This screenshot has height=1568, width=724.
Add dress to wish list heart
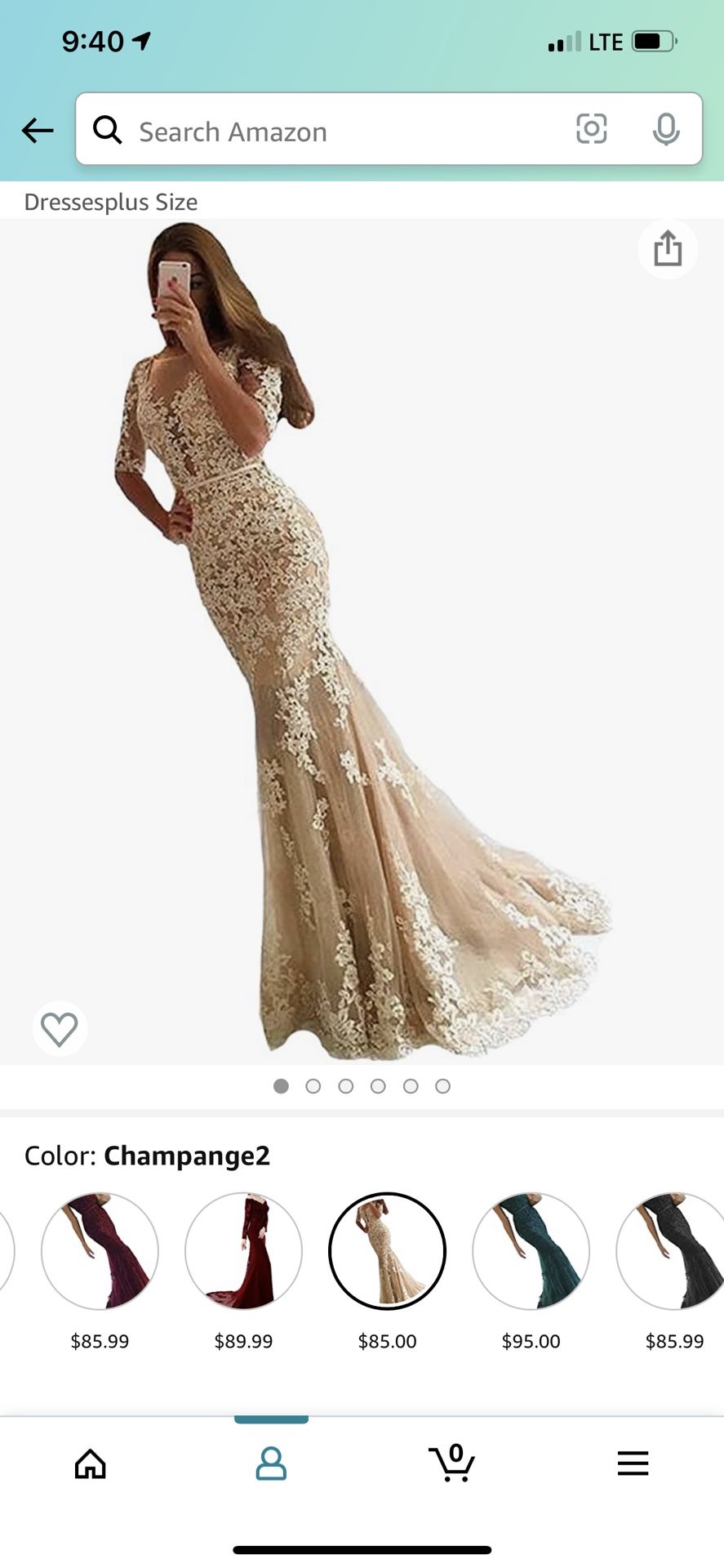click(60, 1028)
